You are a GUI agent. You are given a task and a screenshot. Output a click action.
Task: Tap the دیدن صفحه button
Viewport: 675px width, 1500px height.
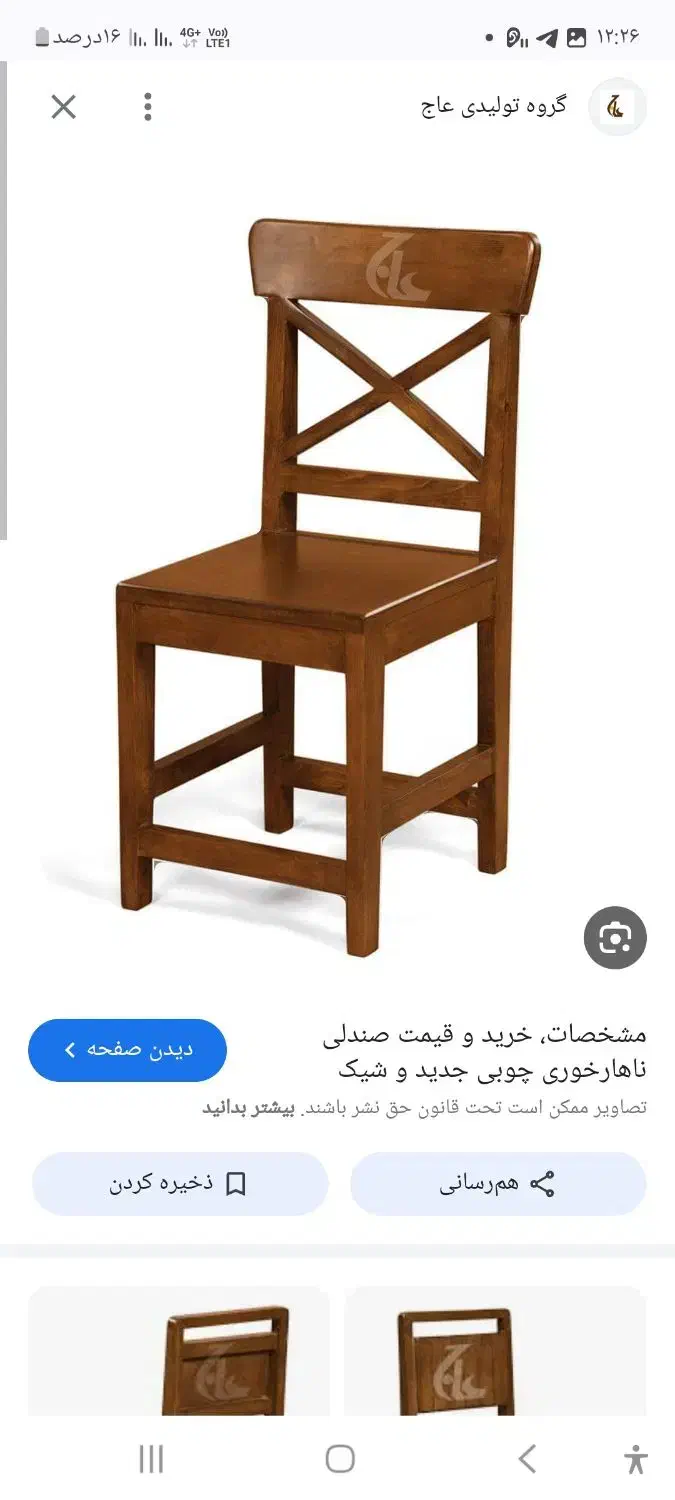click(x=127, y=1050)
